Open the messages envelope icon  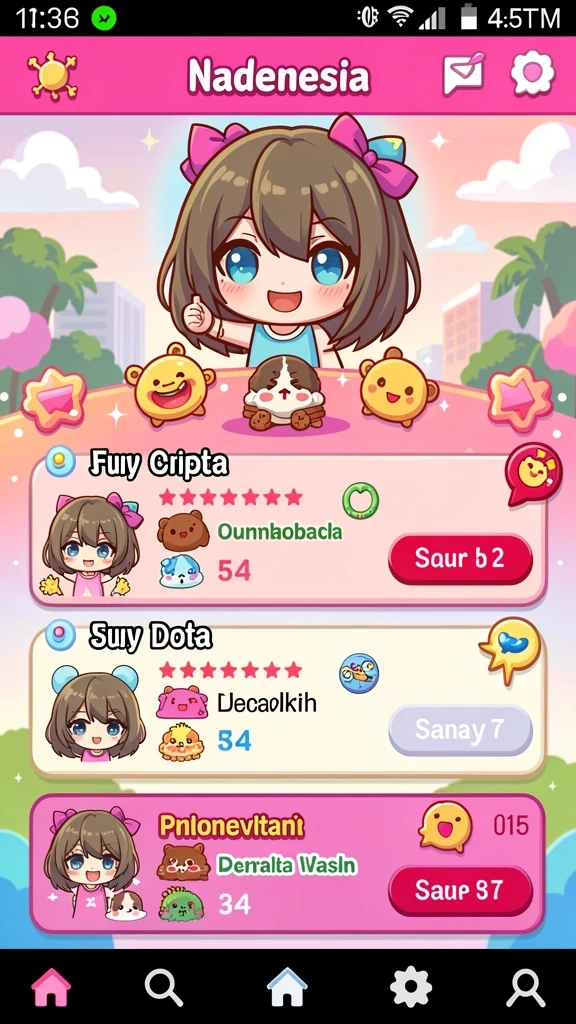coord(464,73)
